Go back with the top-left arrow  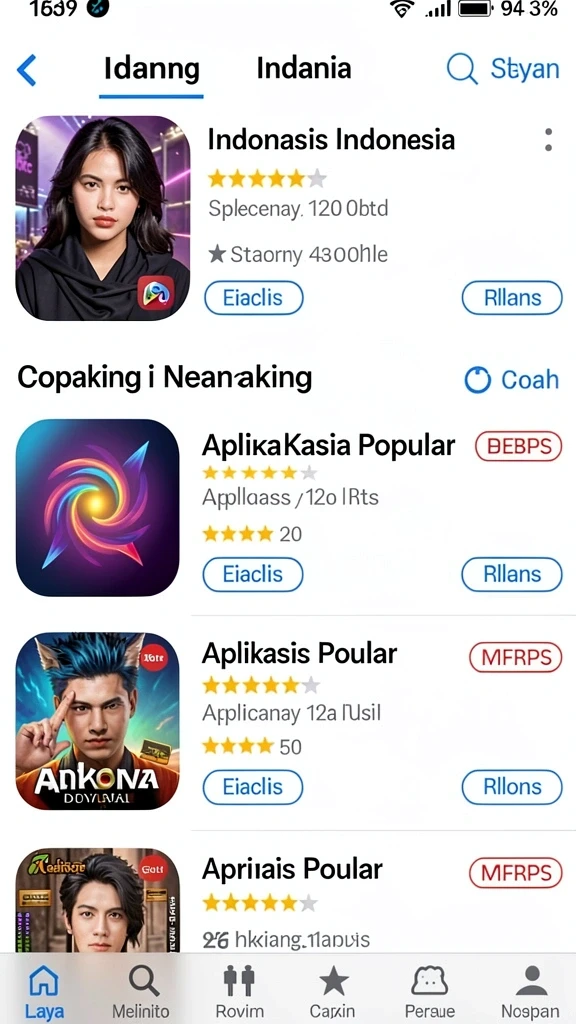(27, 70)
